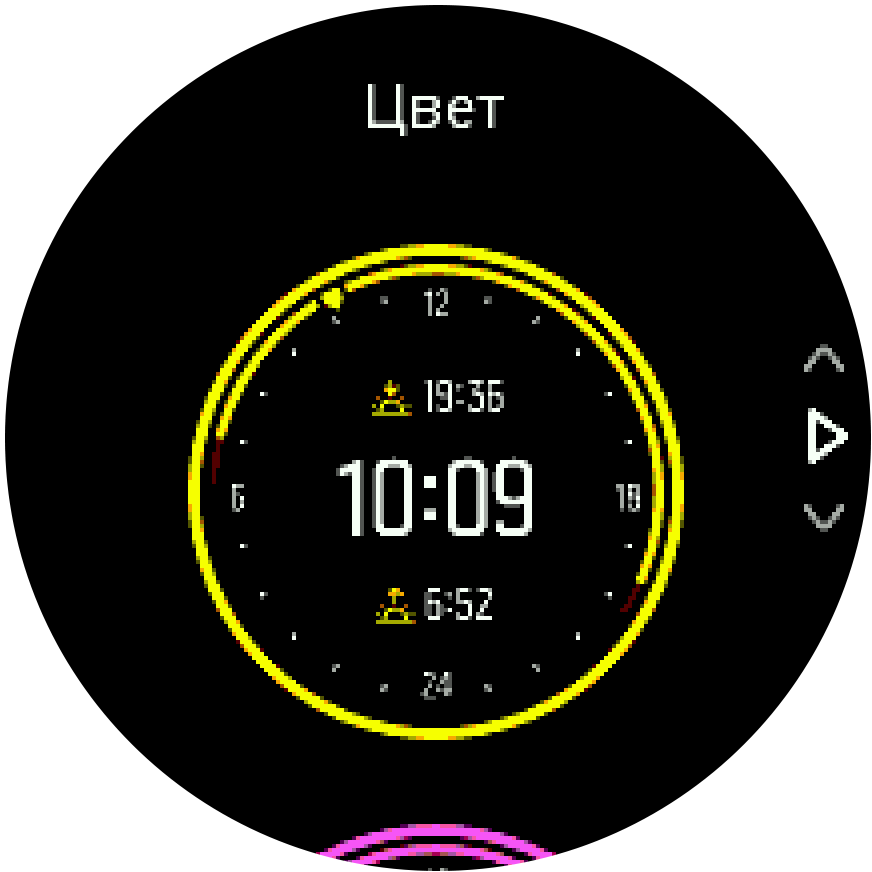Confirm with the right-pointing triangle
Image resolution: width=872 pixels, height=872 pixels.
pos(826,438)
